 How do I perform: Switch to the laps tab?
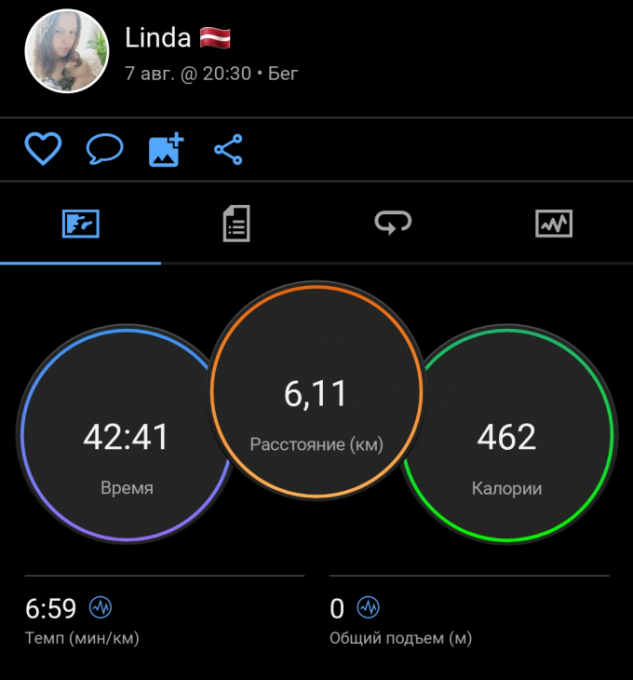[x=394, y=224]
